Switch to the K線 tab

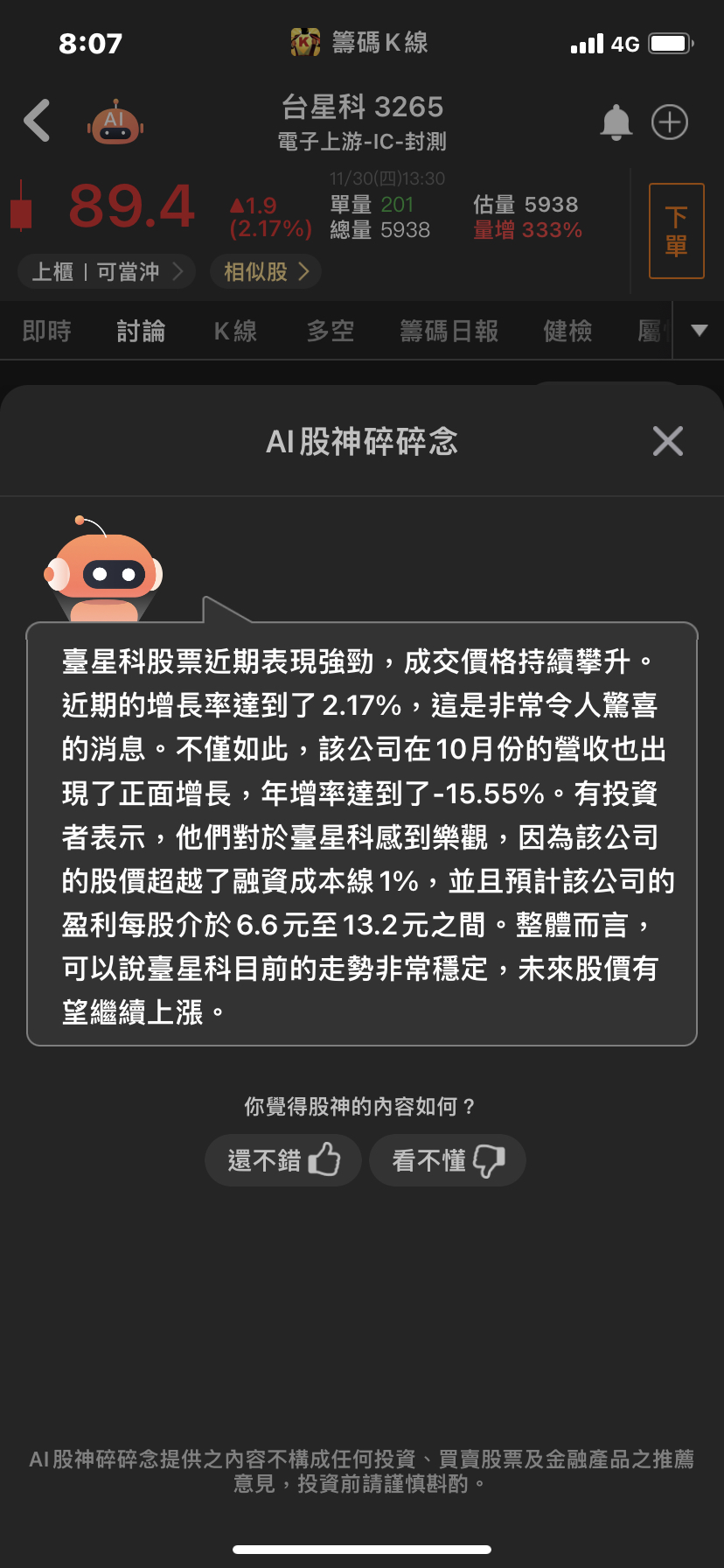click(x=235, y=331)
